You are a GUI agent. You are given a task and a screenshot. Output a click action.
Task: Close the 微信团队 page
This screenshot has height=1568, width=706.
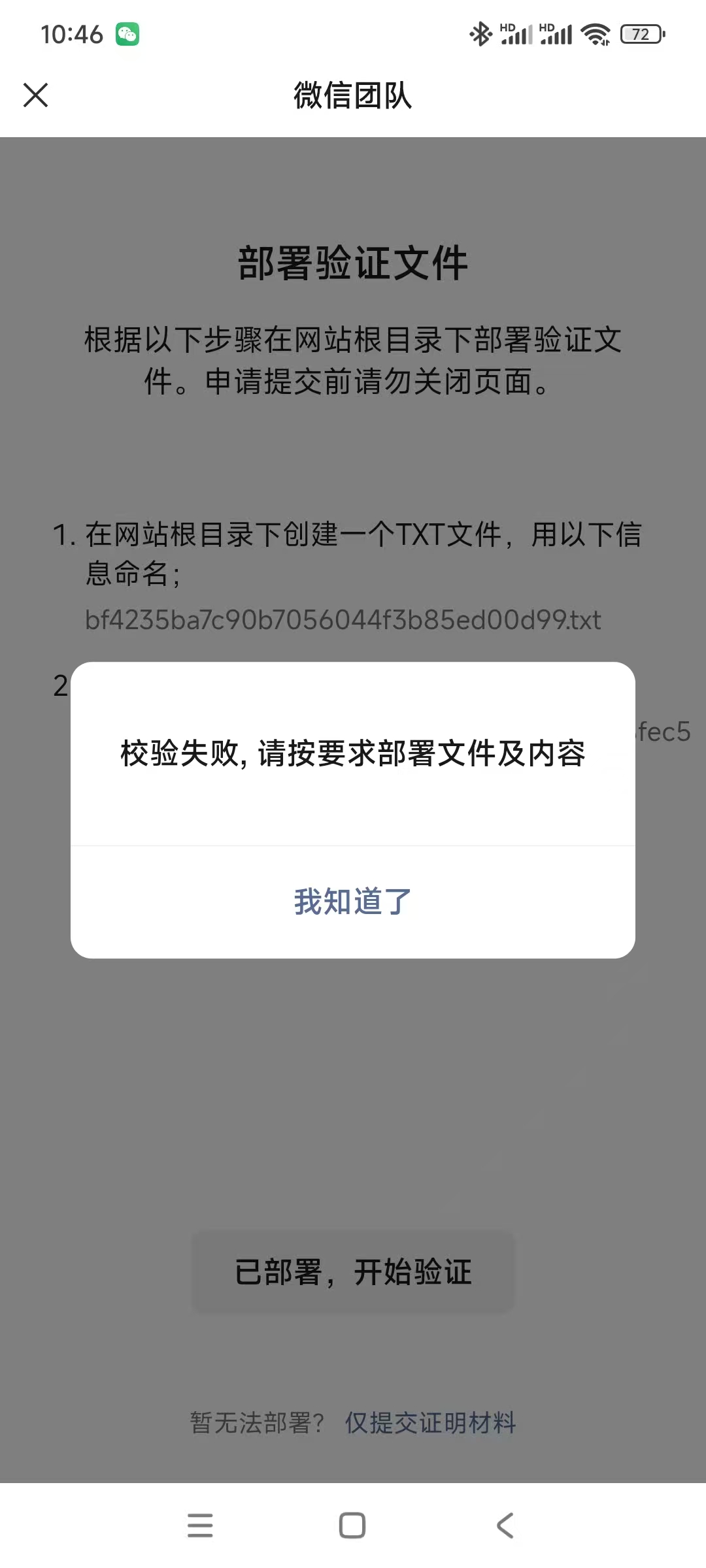tap(36, 95)
